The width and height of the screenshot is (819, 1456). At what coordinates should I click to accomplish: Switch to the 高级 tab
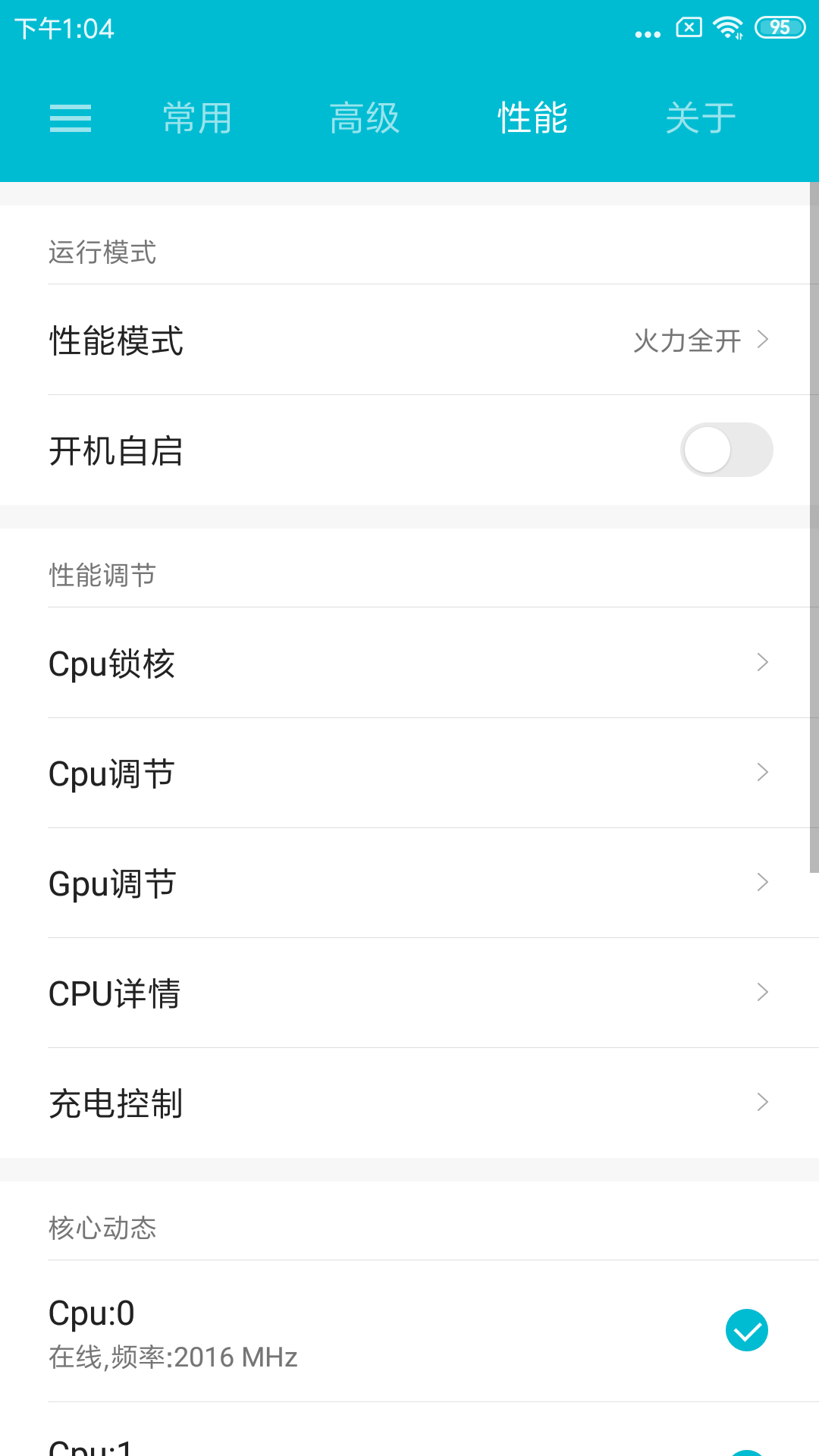[365, 118]
